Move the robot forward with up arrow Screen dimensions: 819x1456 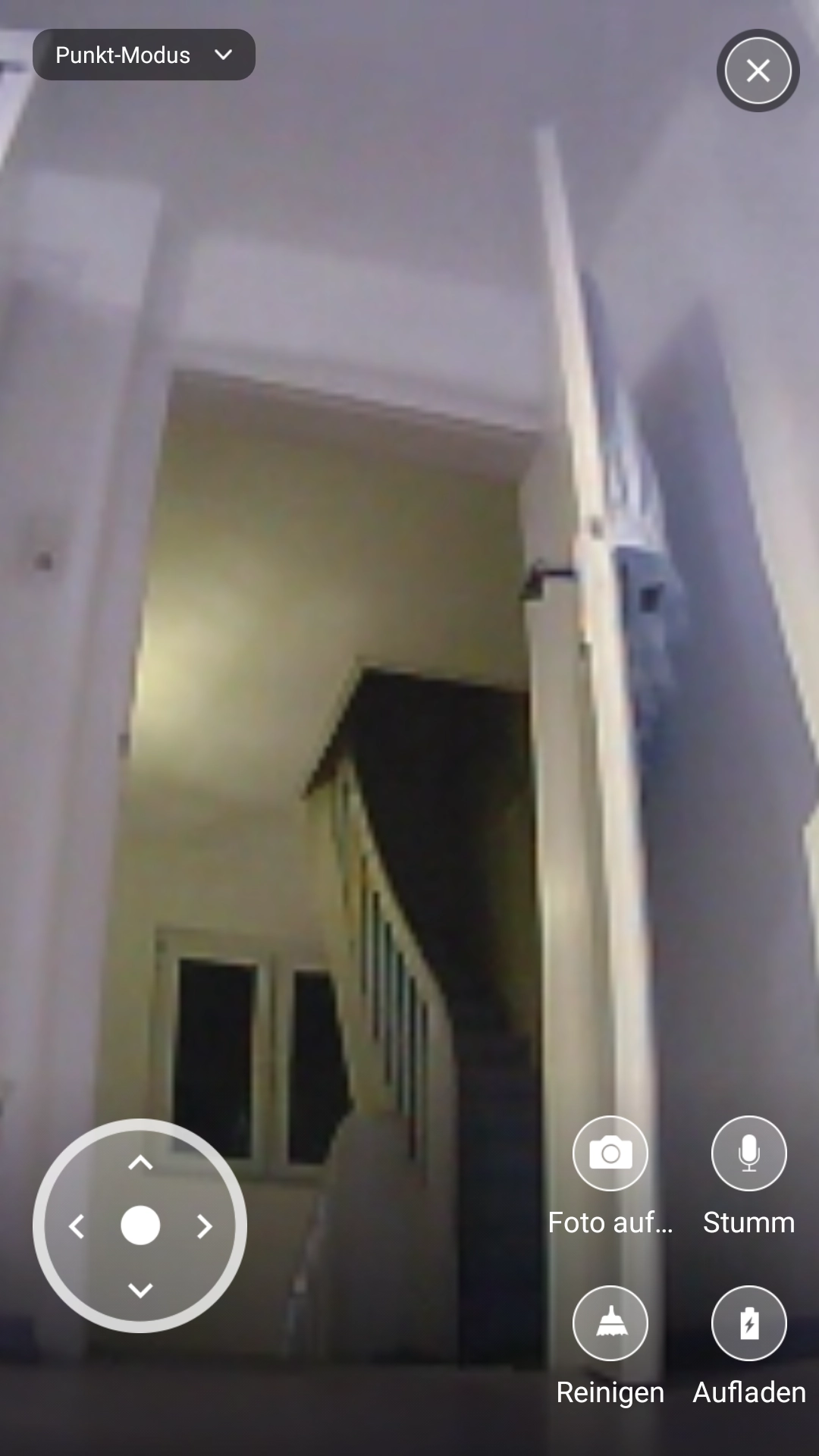click(140, 1163)
